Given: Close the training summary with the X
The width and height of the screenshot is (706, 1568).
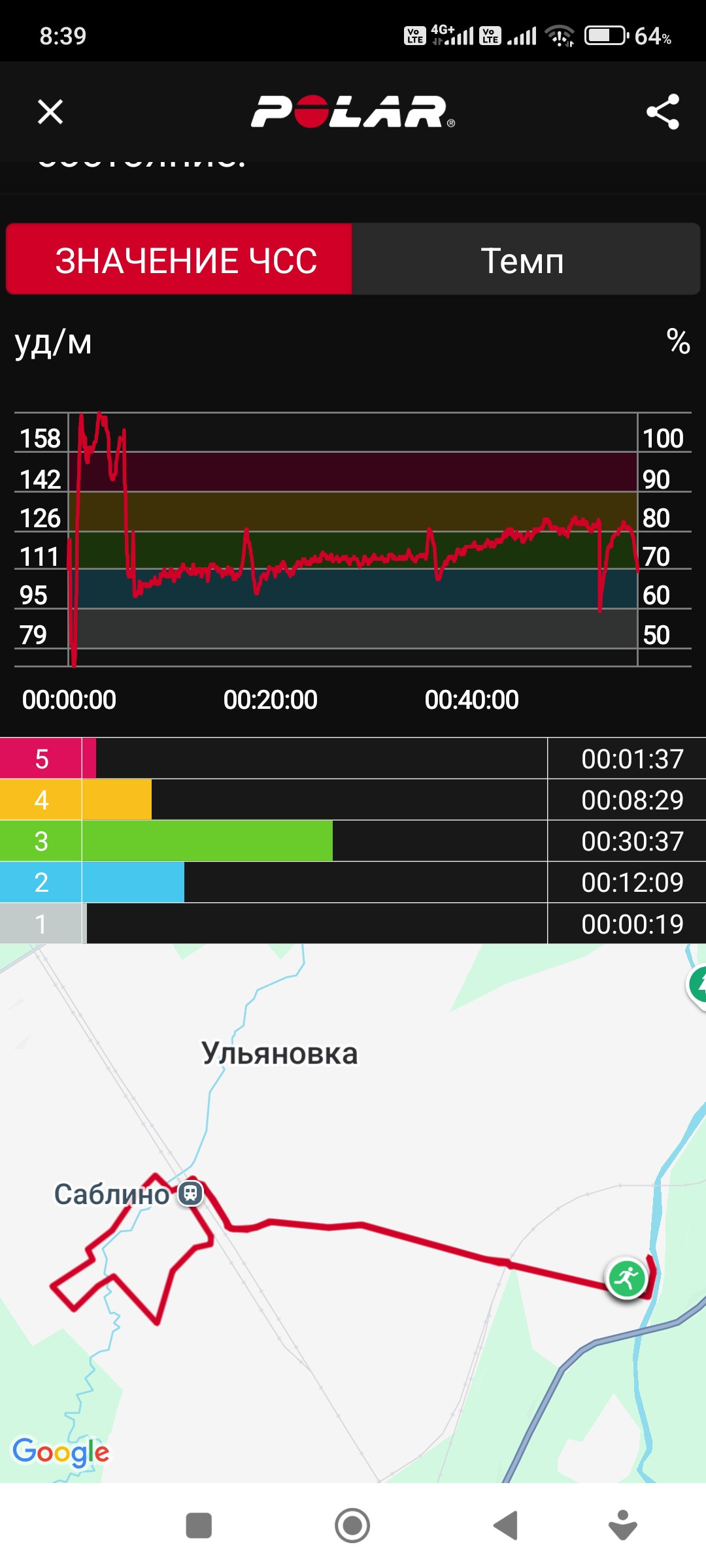Looking at the screenshot, I should click(50, 112).
